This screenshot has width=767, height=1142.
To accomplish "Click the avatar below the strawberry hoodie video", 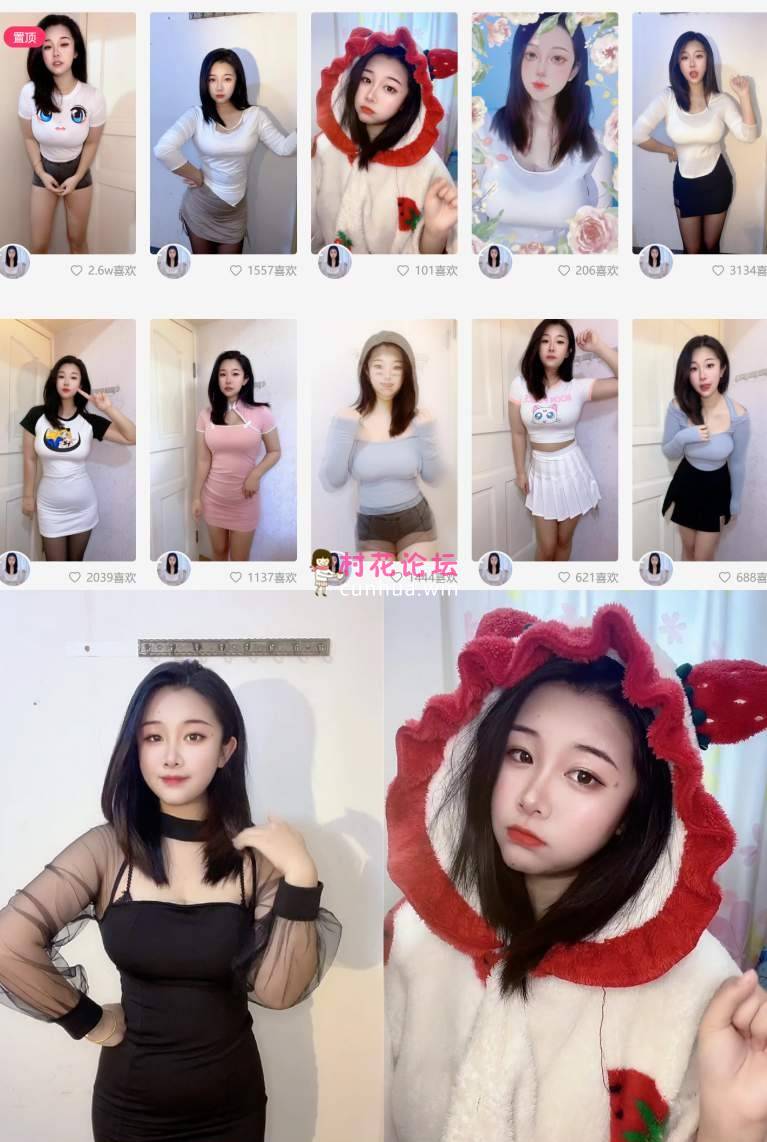I will click(336, 264).
